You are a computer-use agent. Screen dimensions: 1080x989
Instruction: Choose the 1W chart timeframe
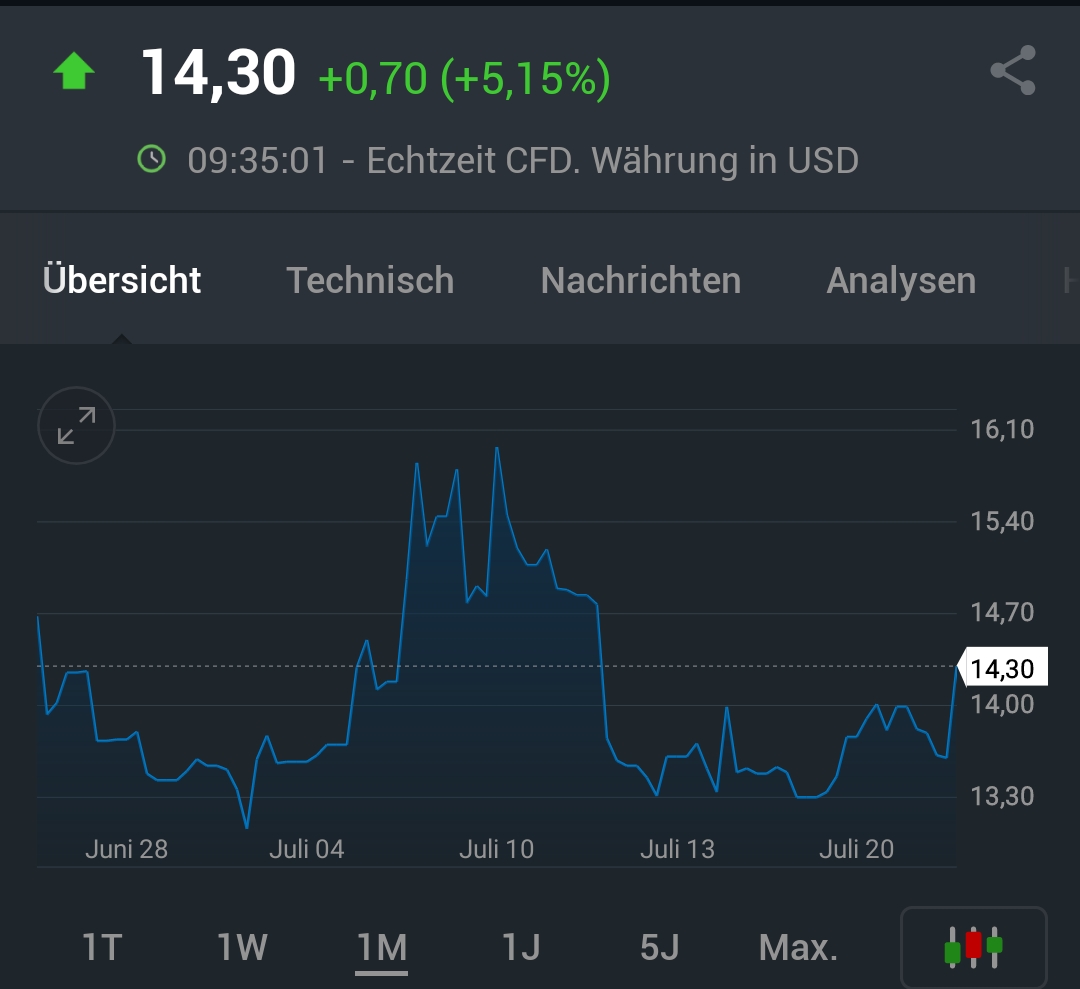pyautogui.click(x=242, y=946)
